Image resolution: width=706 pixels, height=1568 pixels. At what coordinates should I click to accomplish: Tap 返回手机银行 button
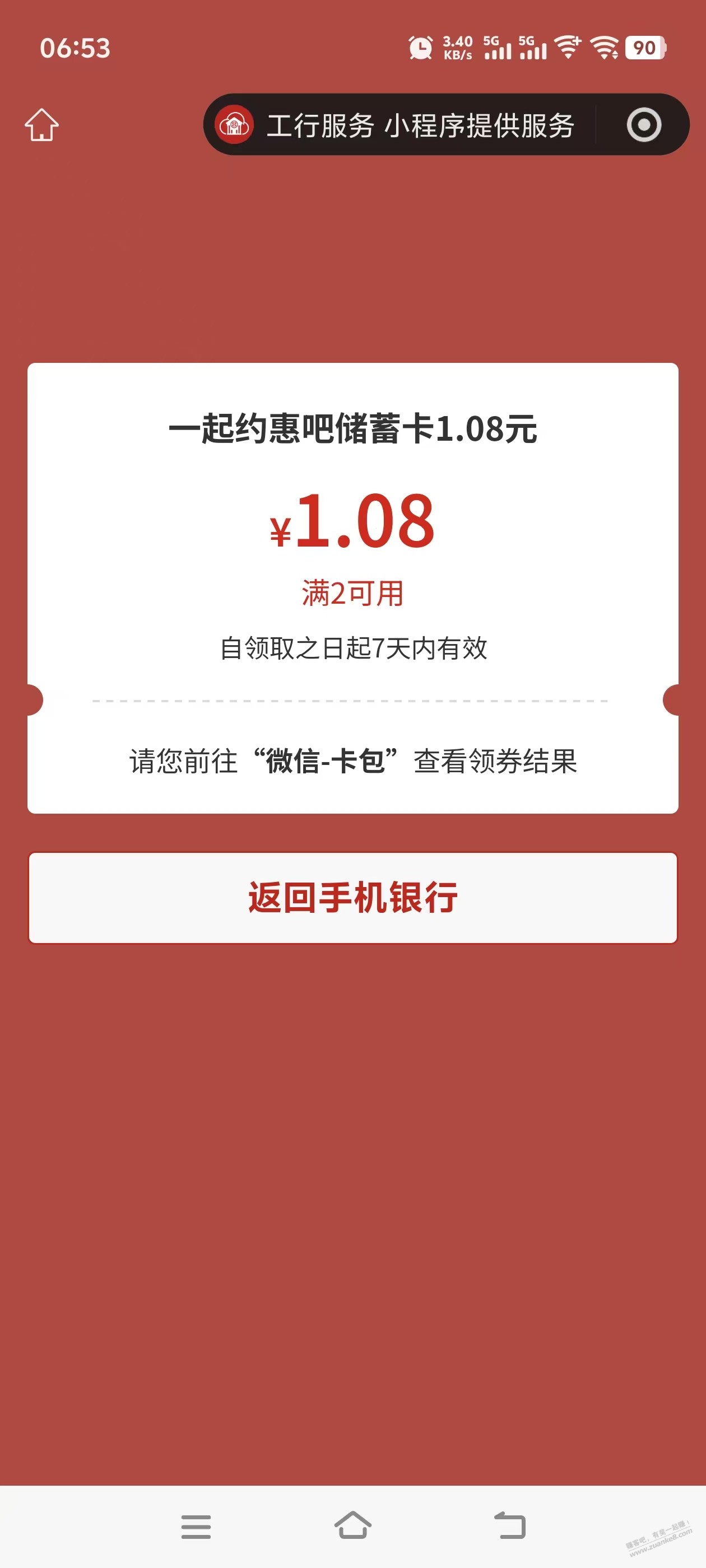(x=352, y=898)
